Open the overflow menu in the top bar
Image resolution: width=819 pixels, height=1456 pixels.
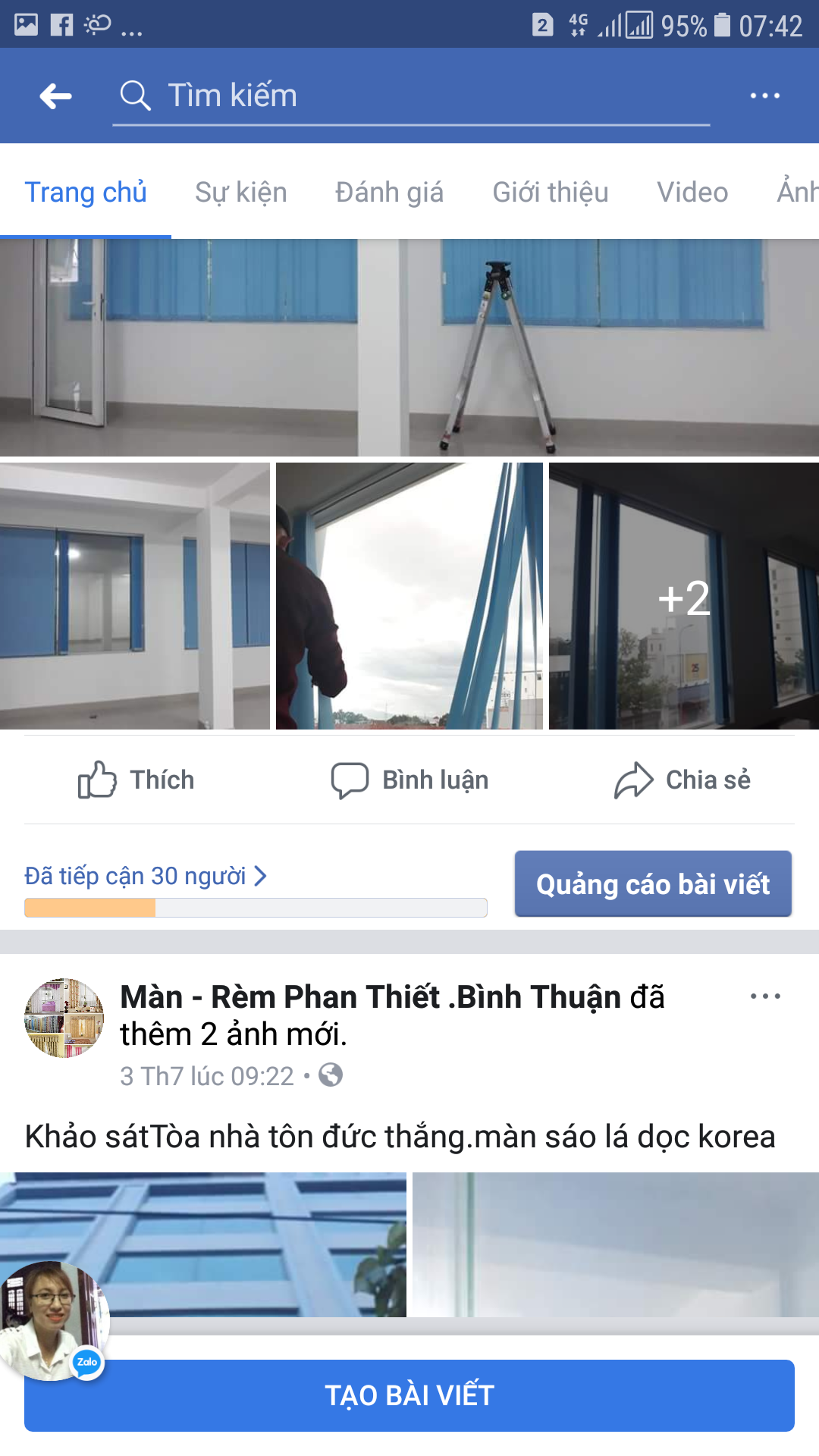click(x=764, y=96)
